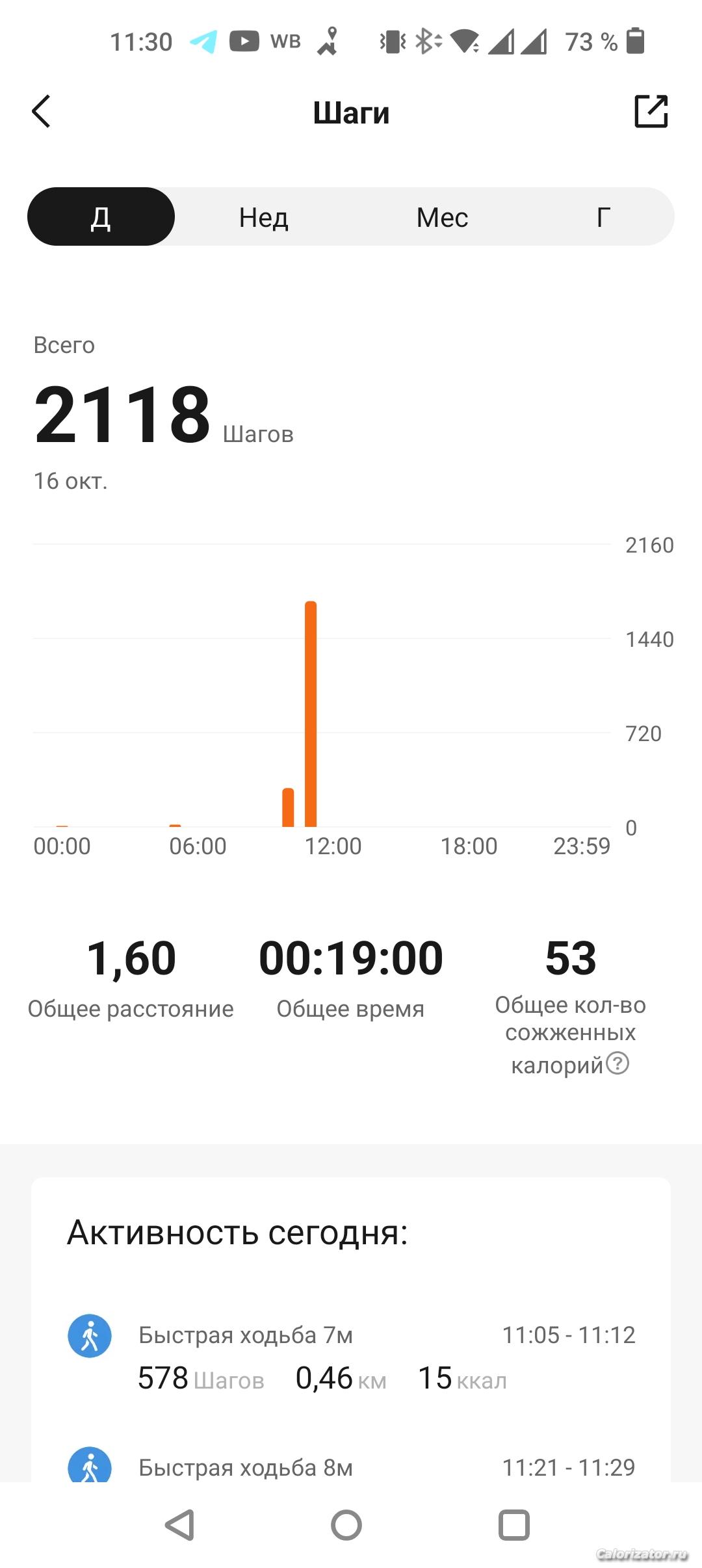Select the Д day tab
Screen dimensions: 702x1568
click(101, 217)
